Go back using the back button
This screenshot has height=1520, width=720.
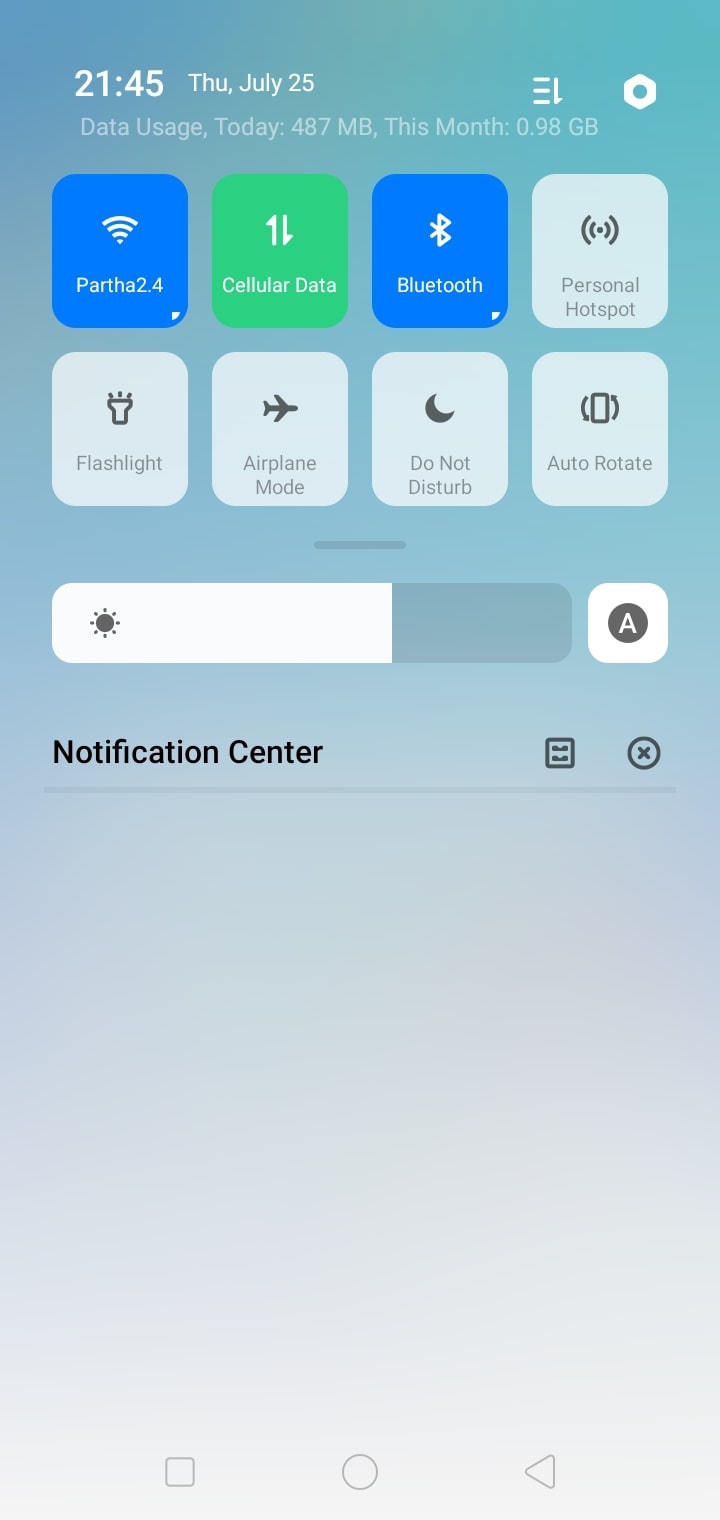(540, 1472)
